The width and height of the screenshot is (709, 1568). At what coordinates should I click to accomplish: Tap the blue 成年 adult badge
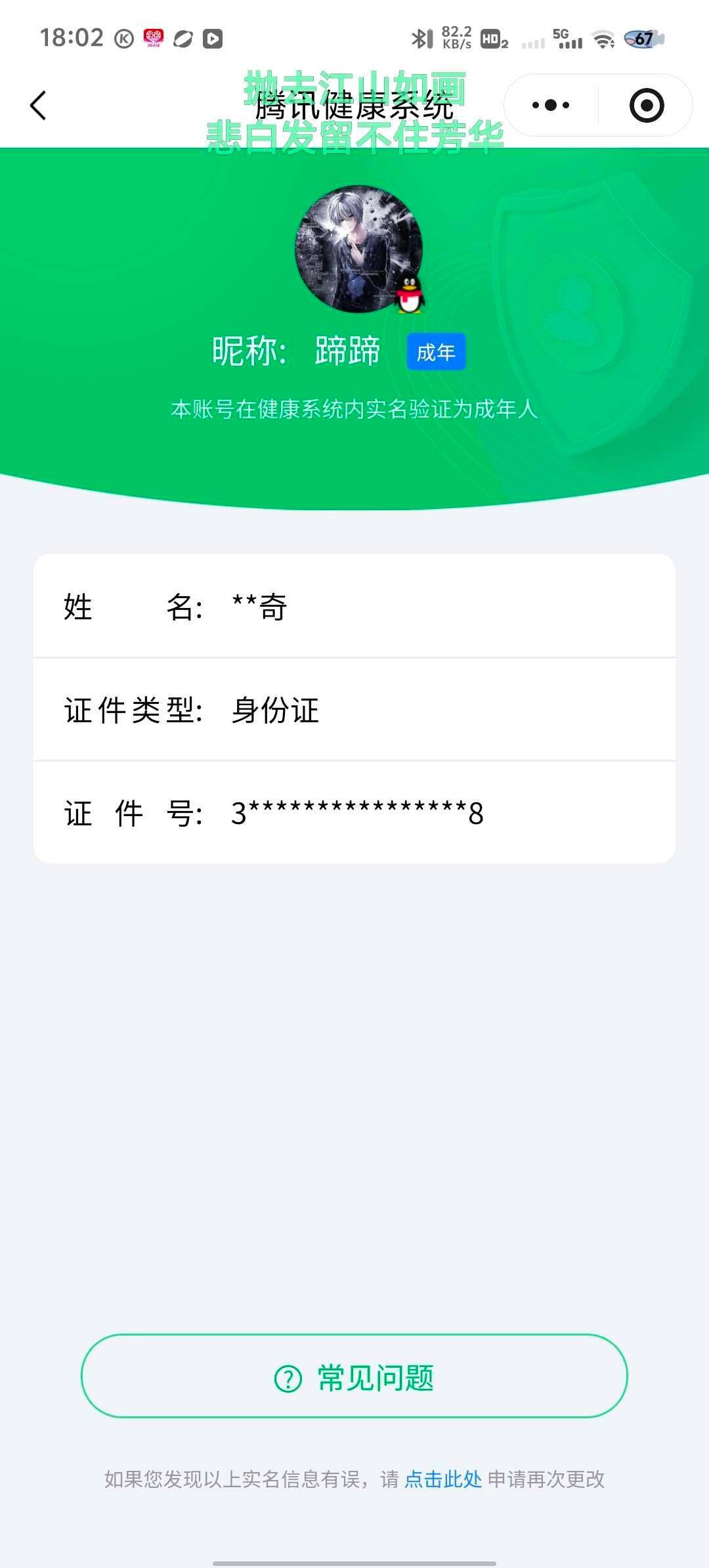tap(435, 352)
